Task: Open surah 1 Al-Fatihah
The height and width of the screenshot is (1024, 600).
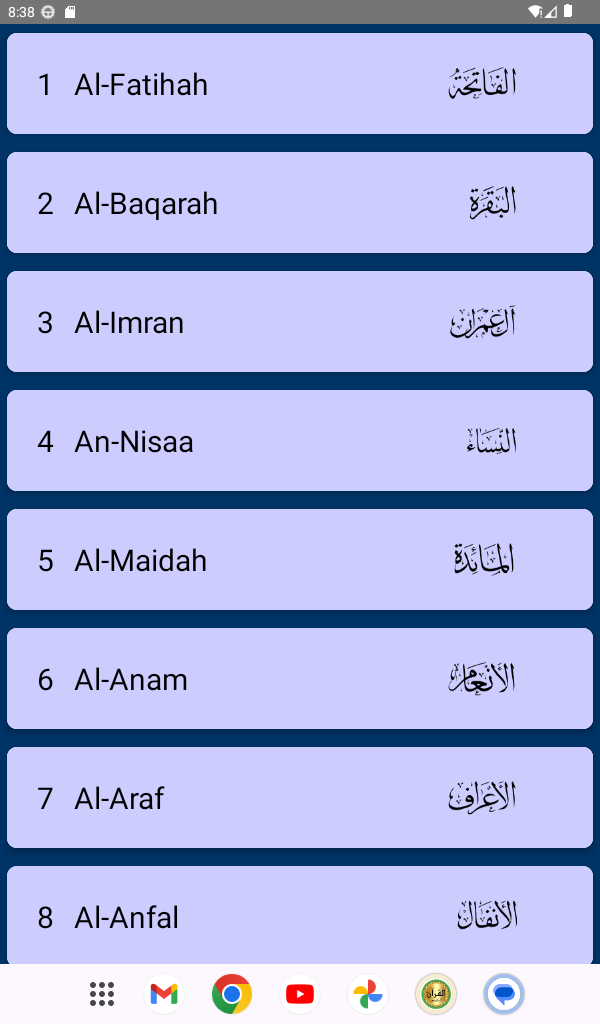Action: click(x=300, y=84)
